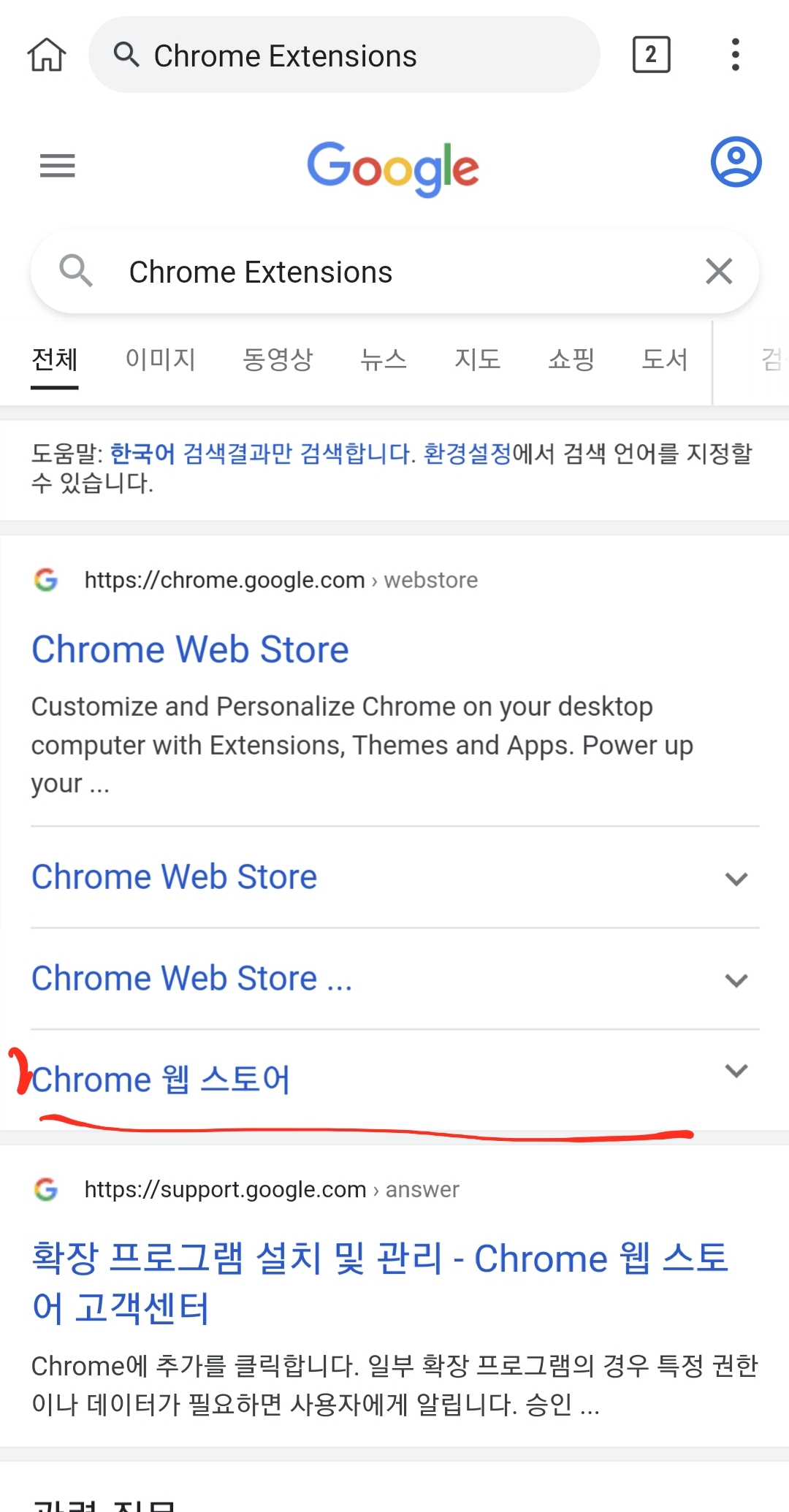Open the 확장 프로그램 설치 및 관리 result
The width and height of the screenshot is (789, 1512).
pyautogui.click(x=380, y=1283)
